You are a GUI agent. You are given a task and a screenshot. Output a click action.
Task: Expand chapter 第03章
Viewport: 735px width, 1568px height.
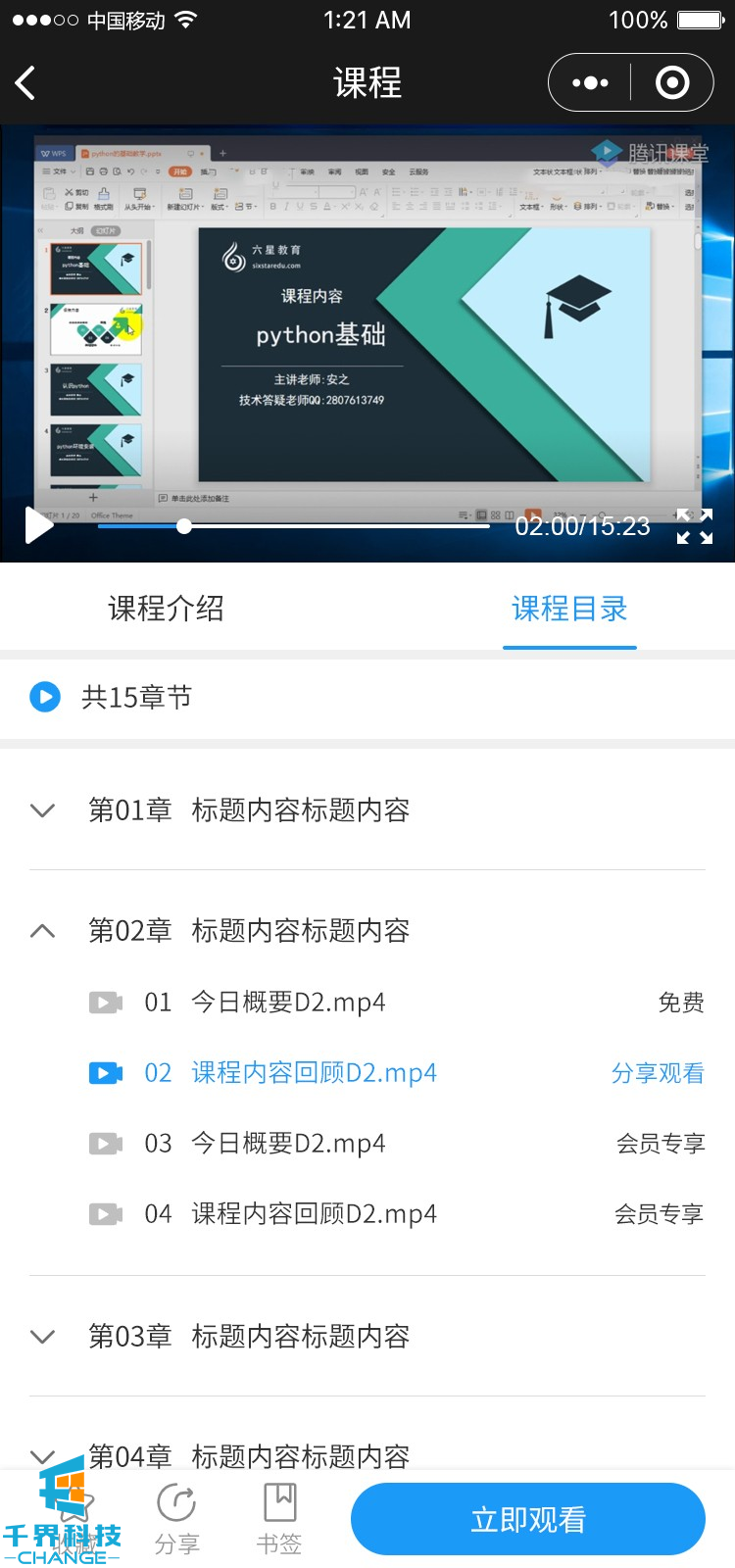248,1337
